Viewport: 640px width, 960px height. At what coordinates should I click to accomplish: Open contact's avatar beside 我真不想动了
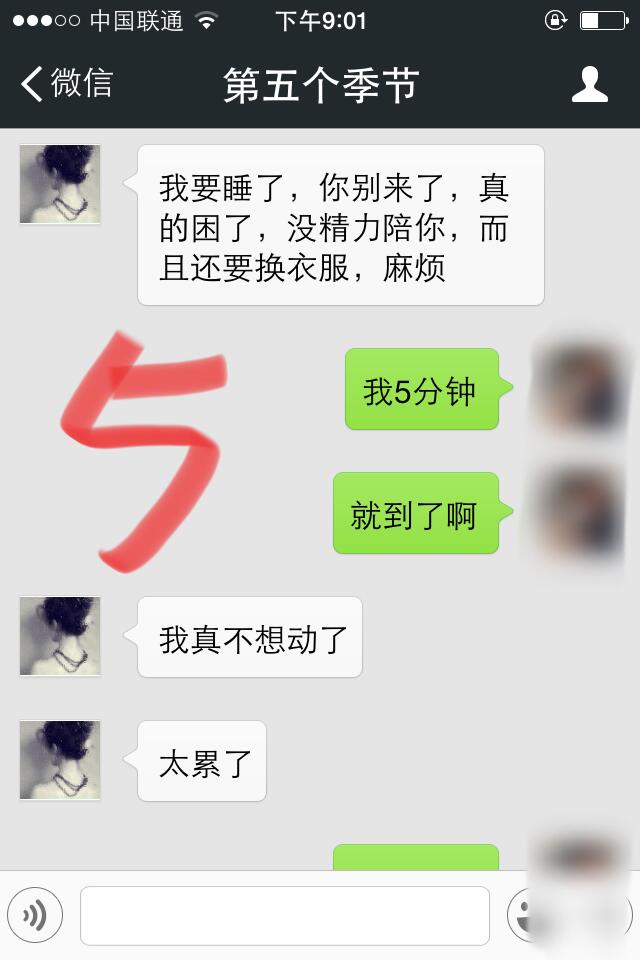pos(60,636)
